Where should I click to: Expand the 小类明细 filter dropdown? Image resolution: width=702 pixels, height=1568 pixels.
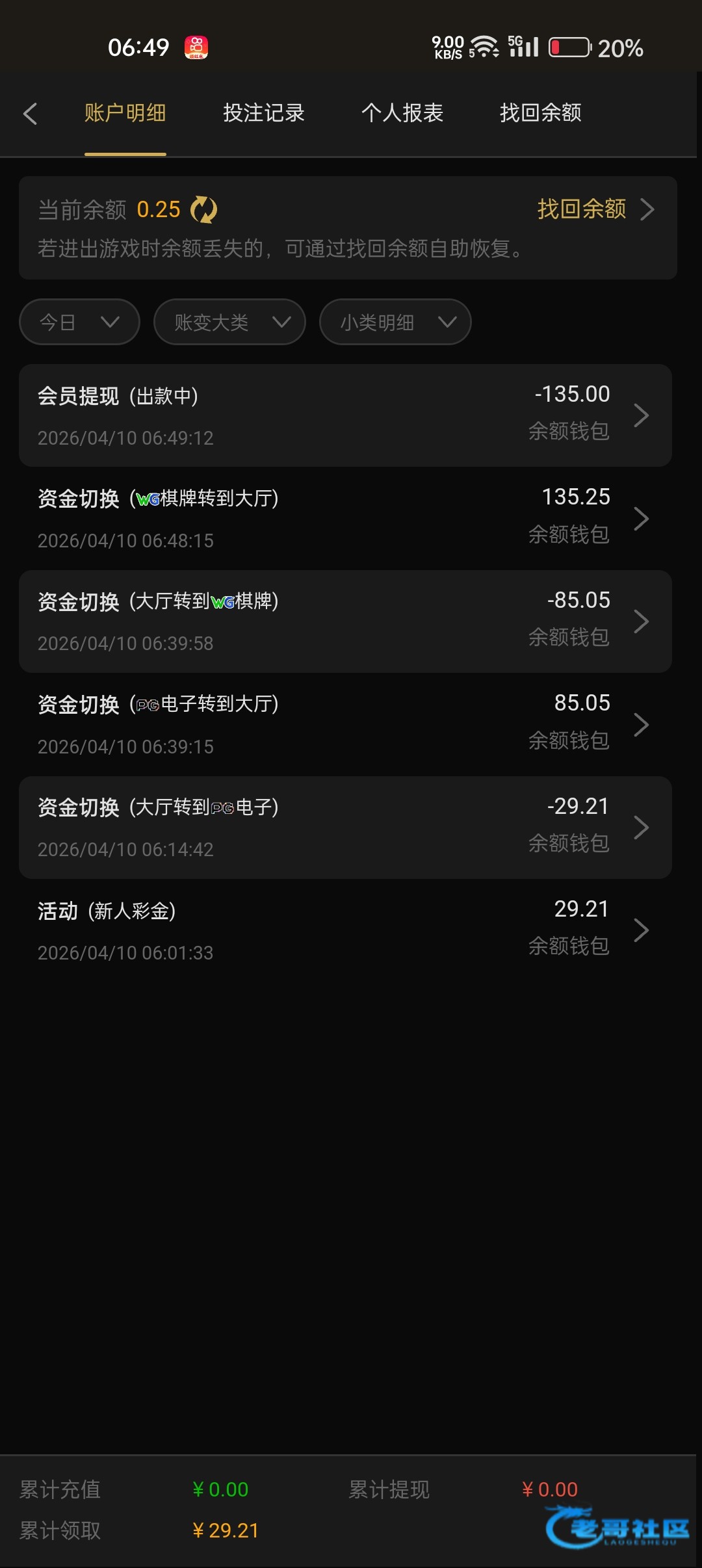(395, 322)
